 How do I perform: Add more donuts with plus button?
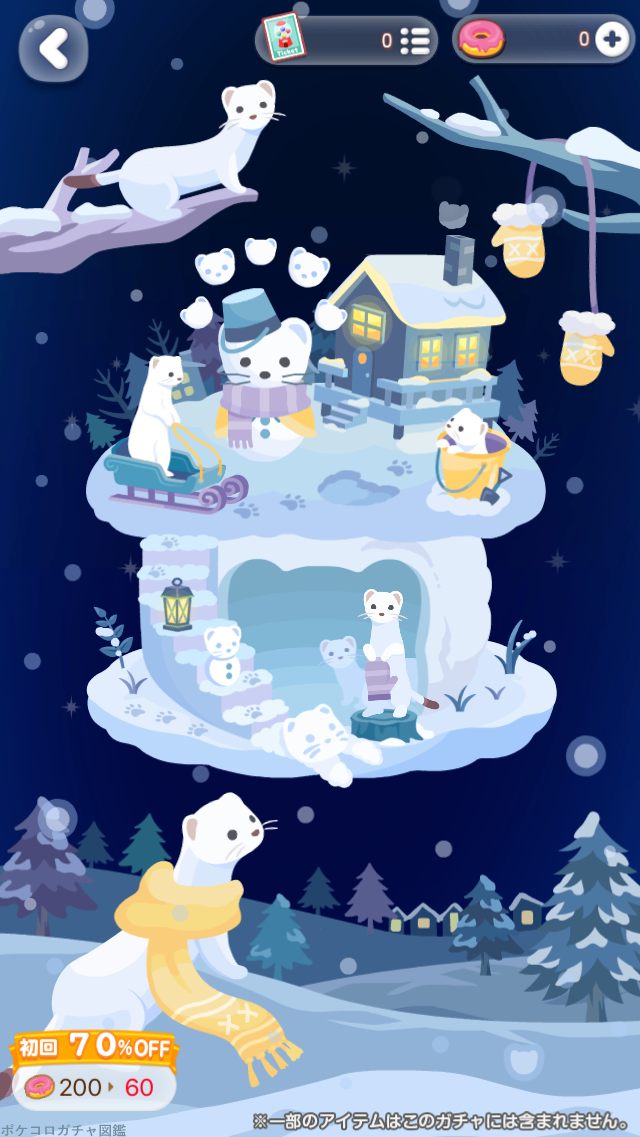click(611, 40)
